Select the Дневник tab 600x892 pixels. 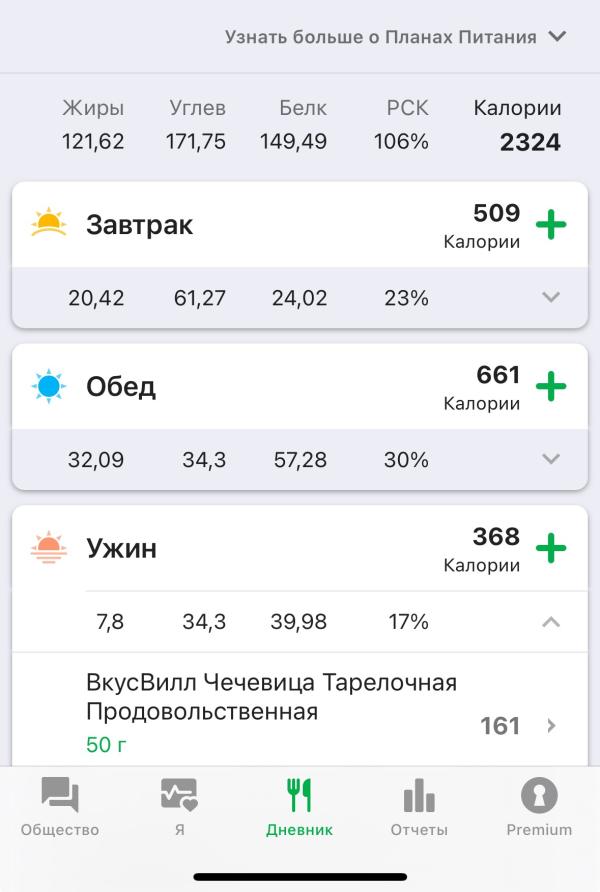coord(299,808)
